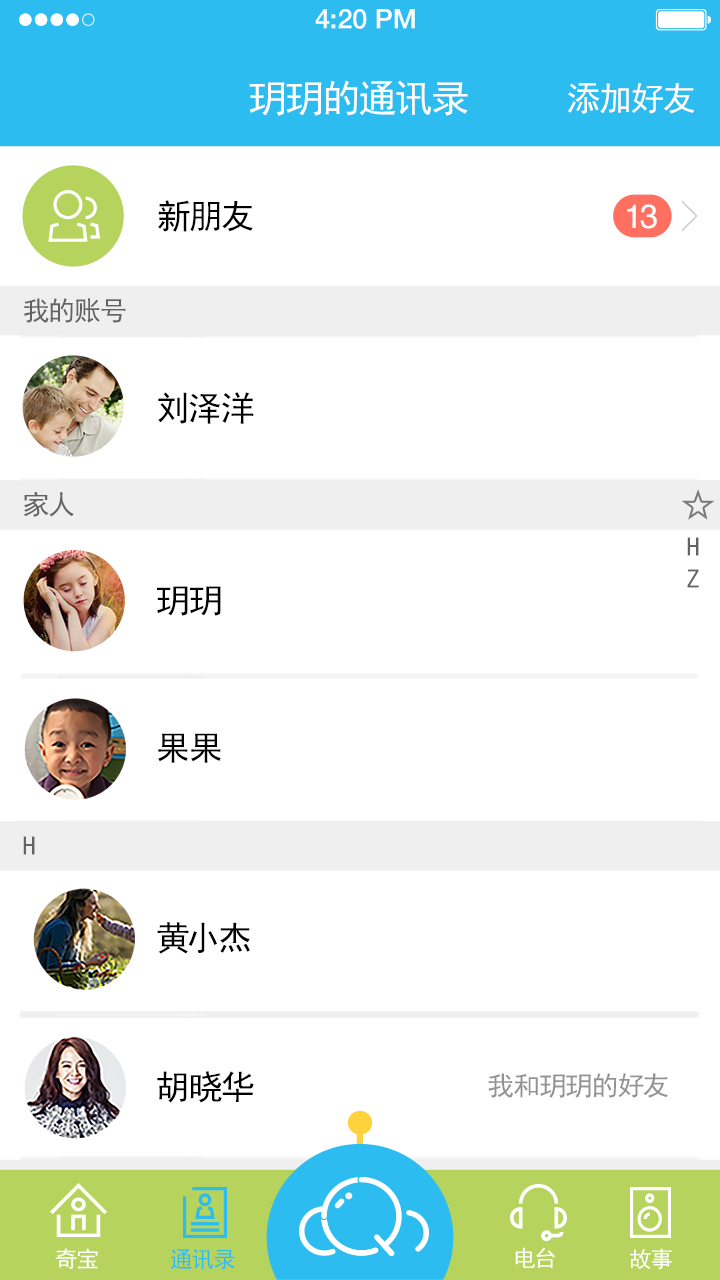The width and height of the screenshot is (720, 1280).
Task: Jump to starred section via star index
Action: (696, 506)
